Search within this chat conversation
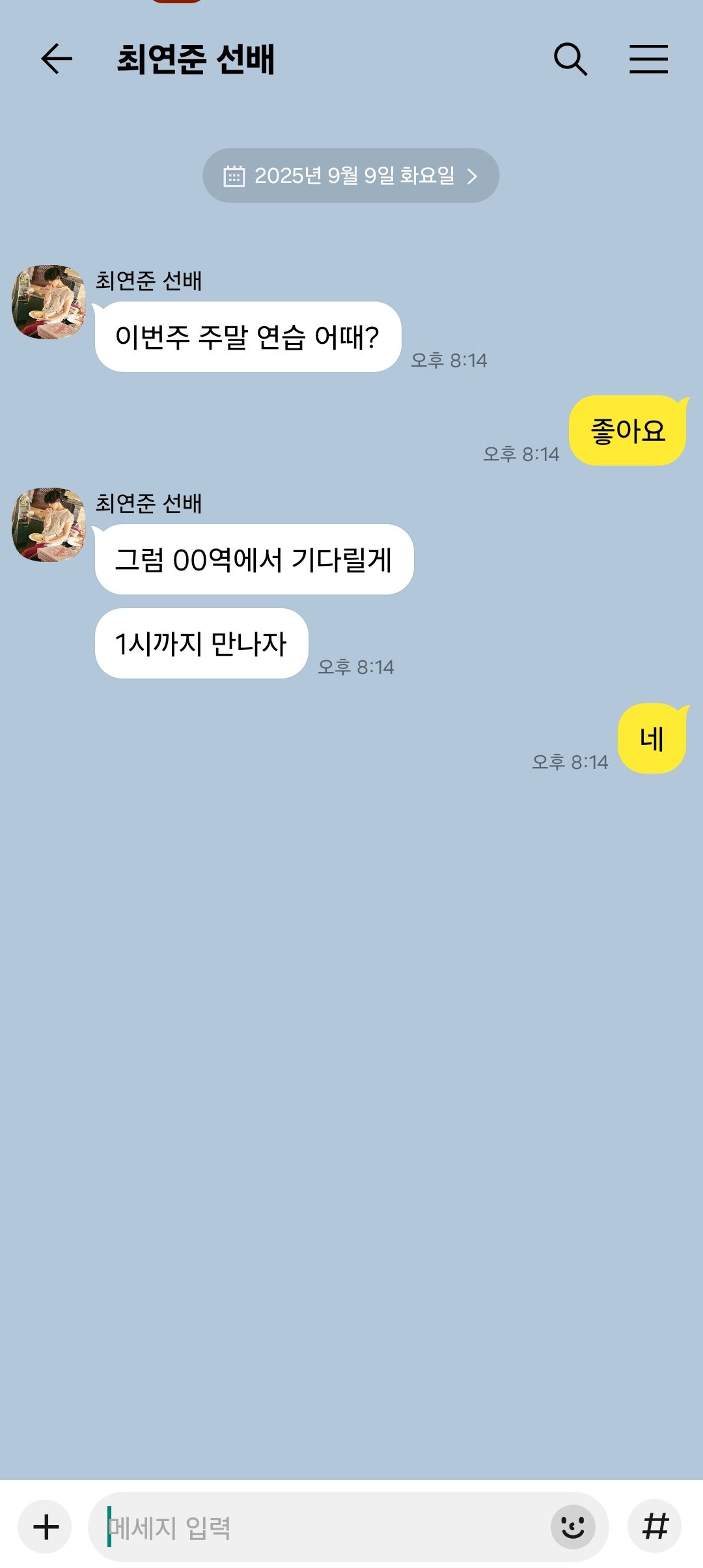703x1568 pixels. (571, 59)
